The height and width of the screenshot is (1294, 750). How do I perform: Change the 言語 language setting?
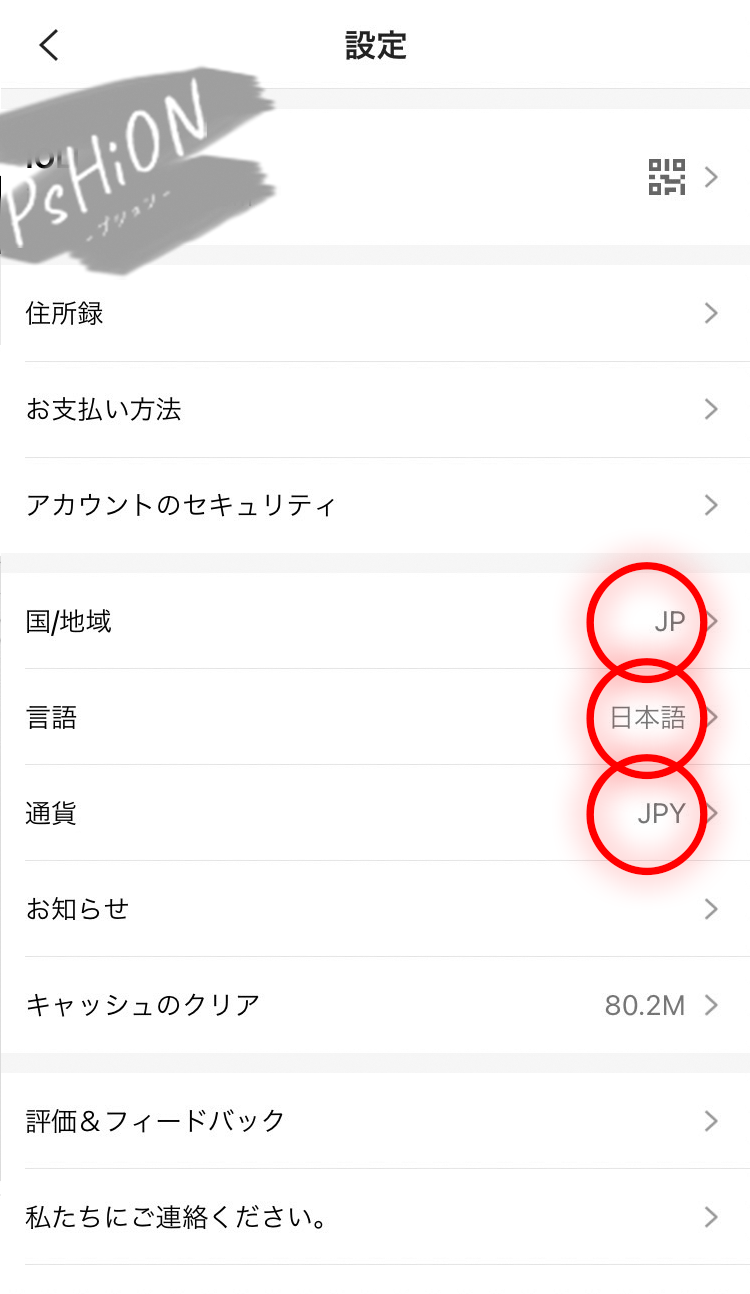(375, 717)
